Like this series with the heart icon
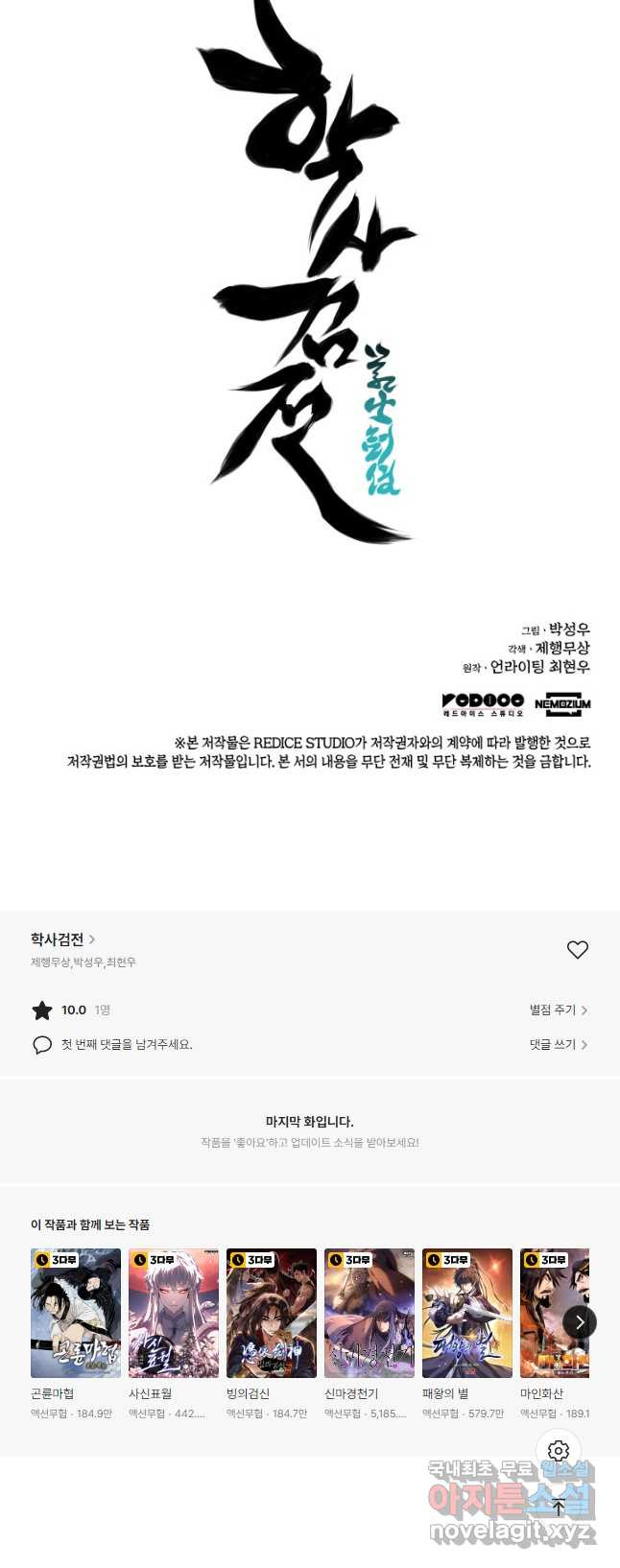Screen dimensions: 620x1568 577,949
